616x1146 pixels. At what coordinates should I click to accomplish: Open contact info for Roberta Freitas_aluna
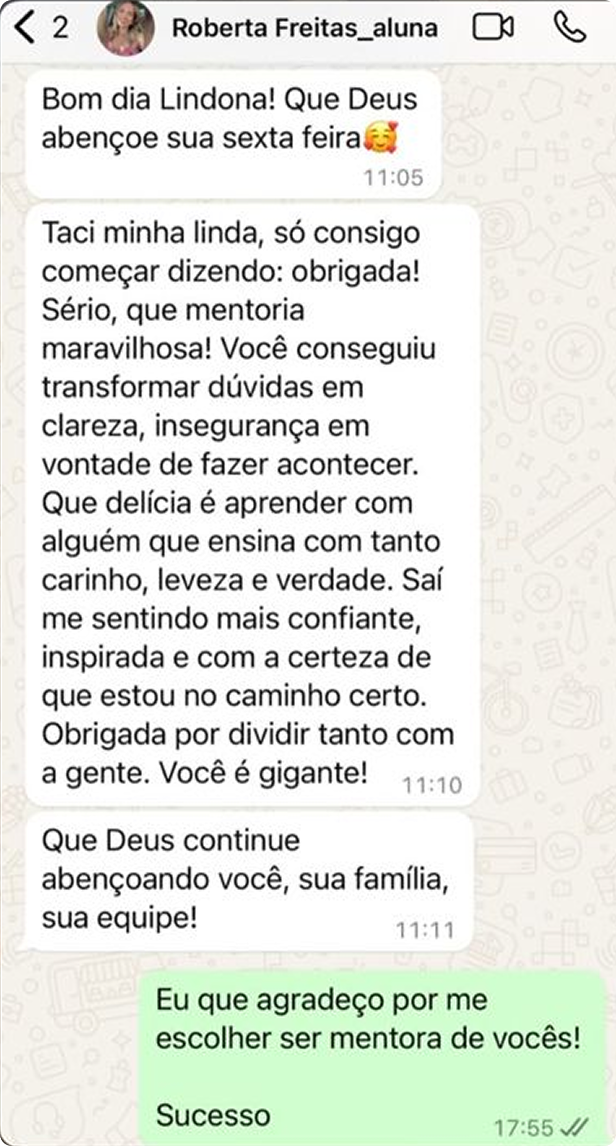click(x=304, y=28)
